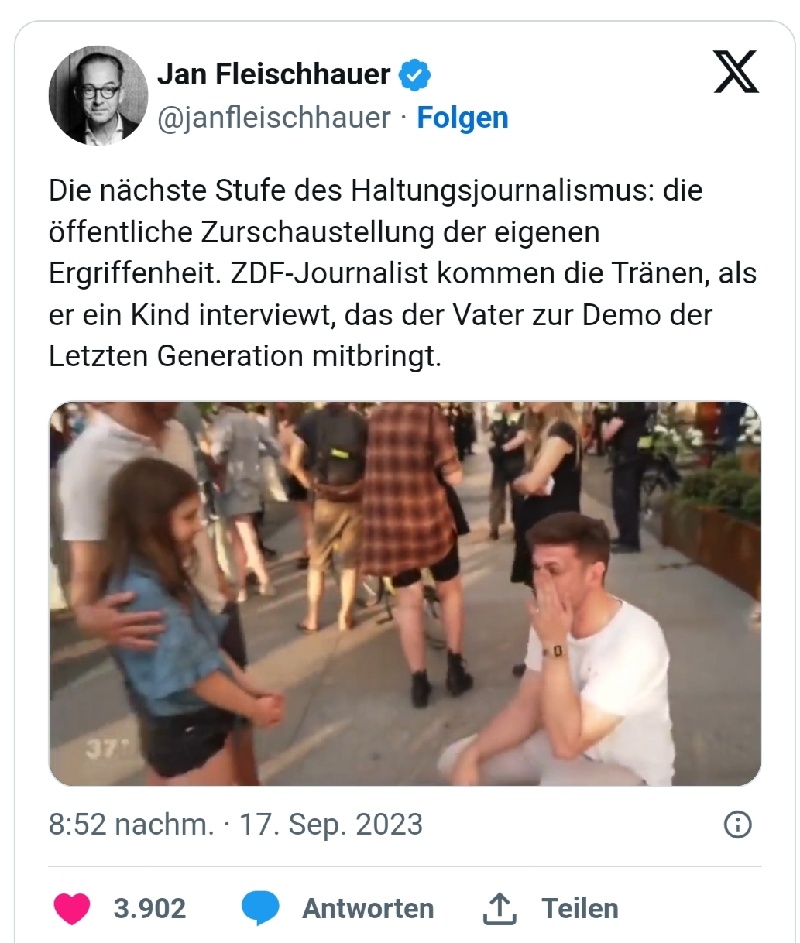Tap the Folgen link to follow
This screenshot has width=800, height=943.
tap(462, 118)
